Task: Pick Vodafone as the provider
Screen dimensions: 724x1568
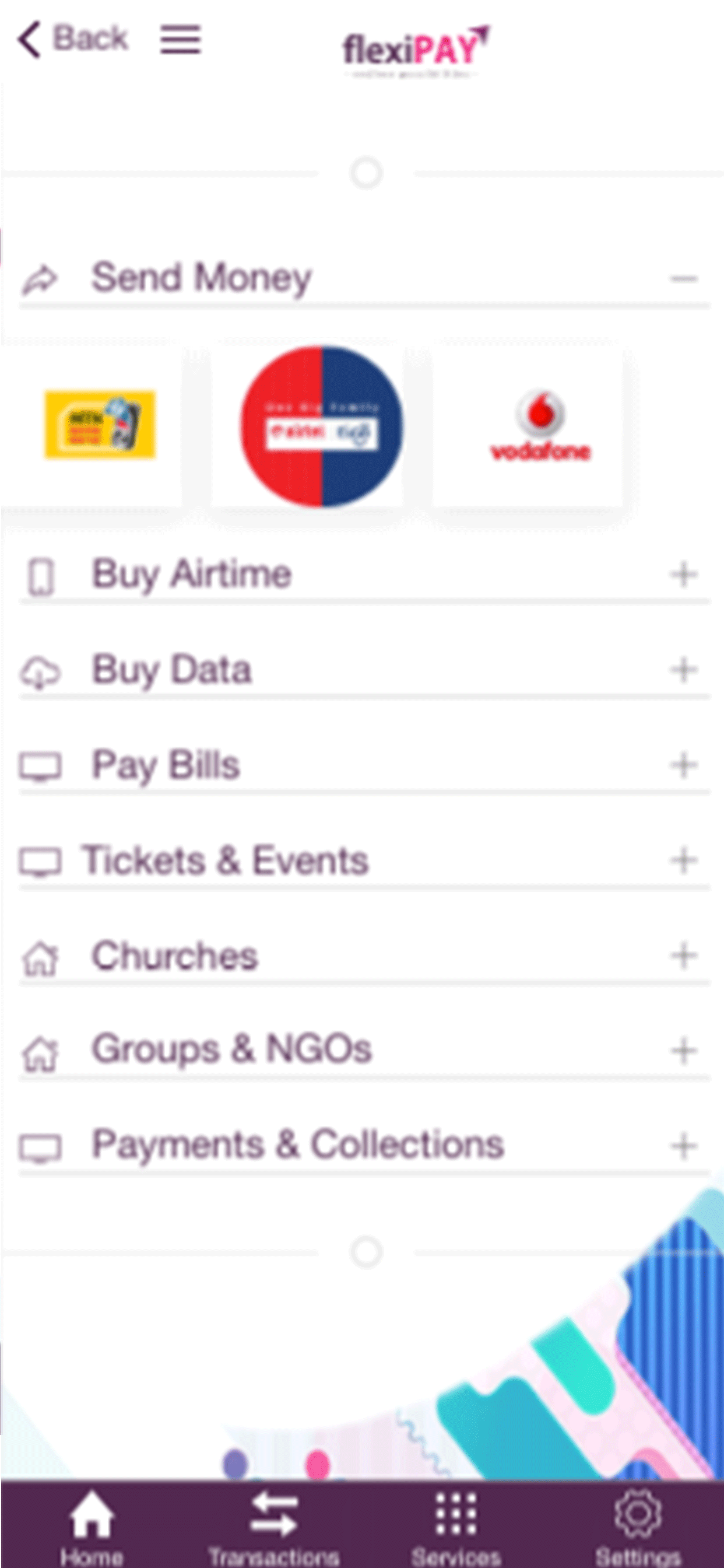Action: (540, 426)
